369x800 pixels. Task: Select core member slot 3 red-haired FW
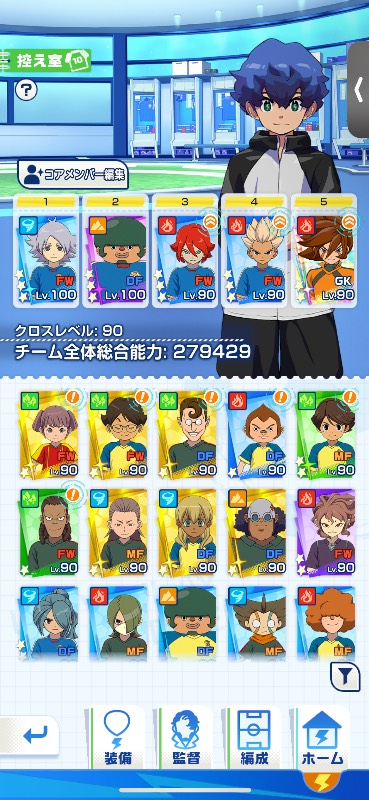[x=185, y=251]
